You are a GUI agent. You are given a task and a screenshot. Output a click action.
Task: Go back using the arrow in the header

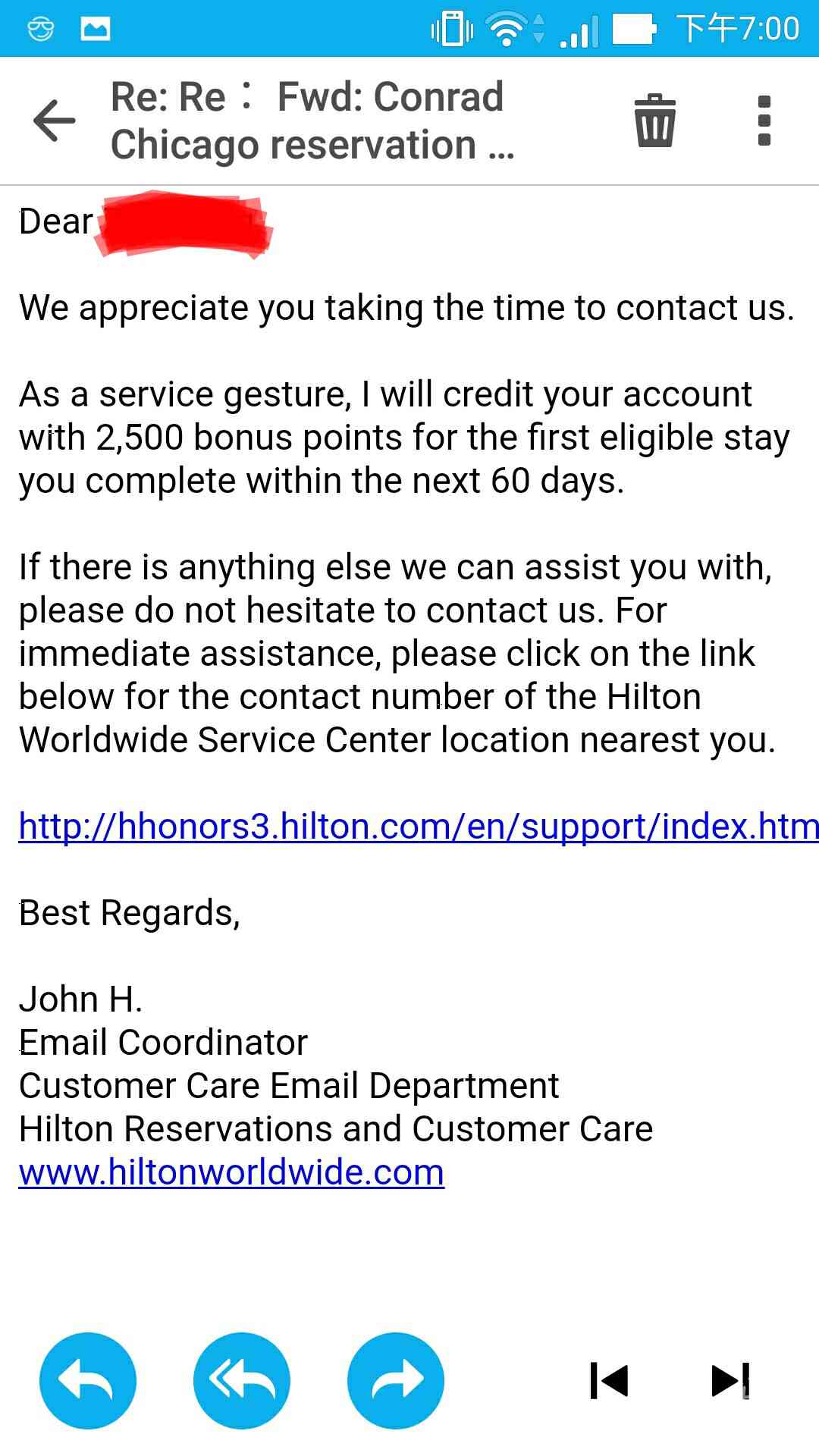(x=55, y=121)
